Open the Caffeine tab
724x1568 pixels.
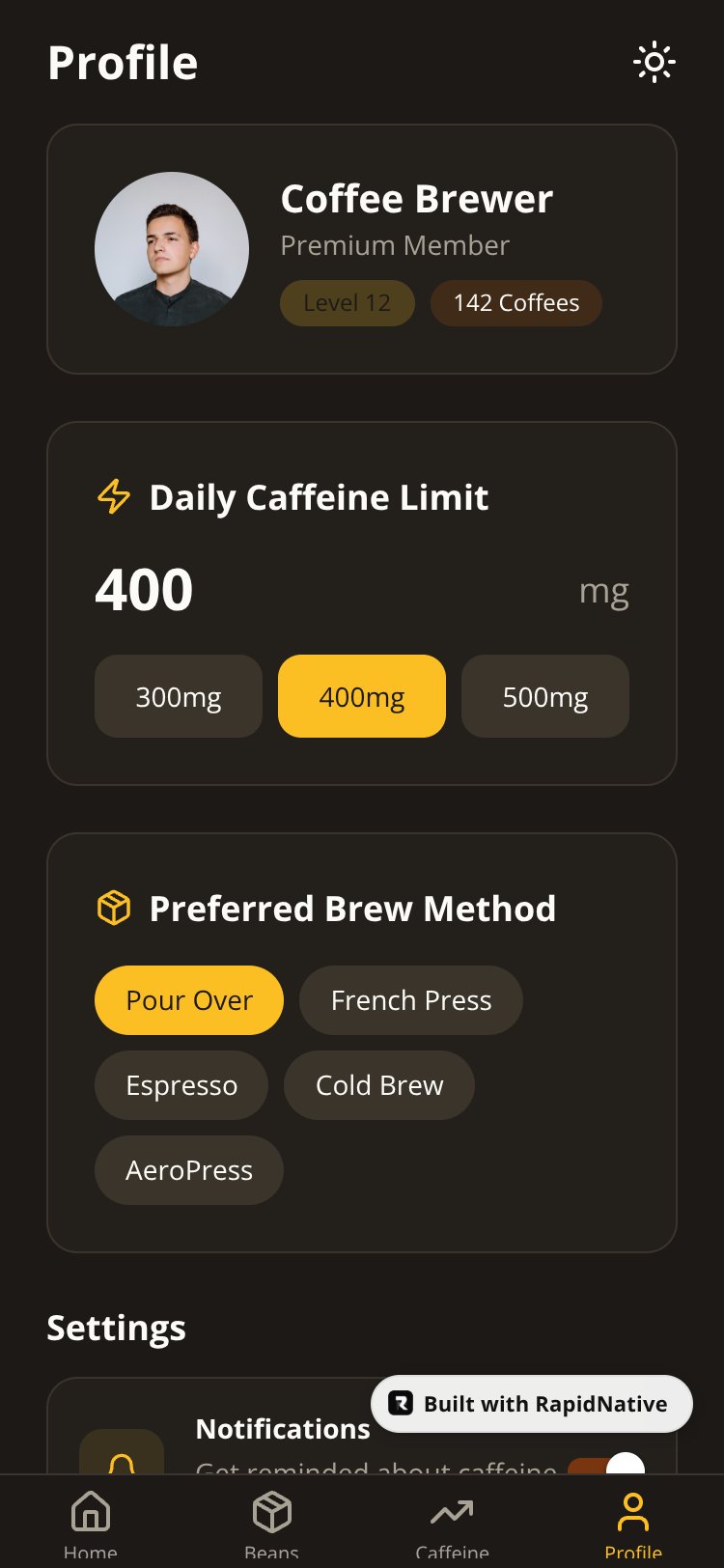tap(452, 1523)
